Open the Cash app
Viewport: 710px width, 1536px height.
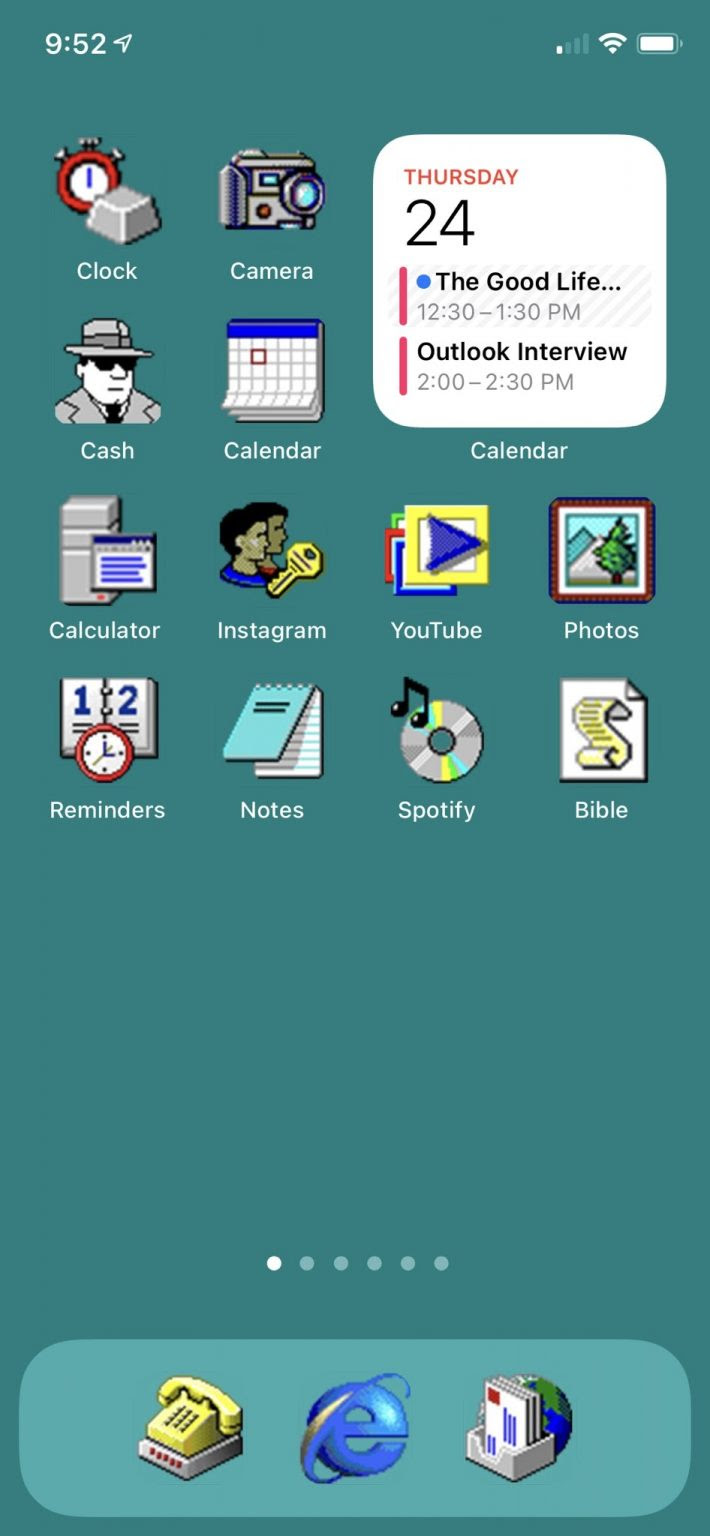(107, 372)
